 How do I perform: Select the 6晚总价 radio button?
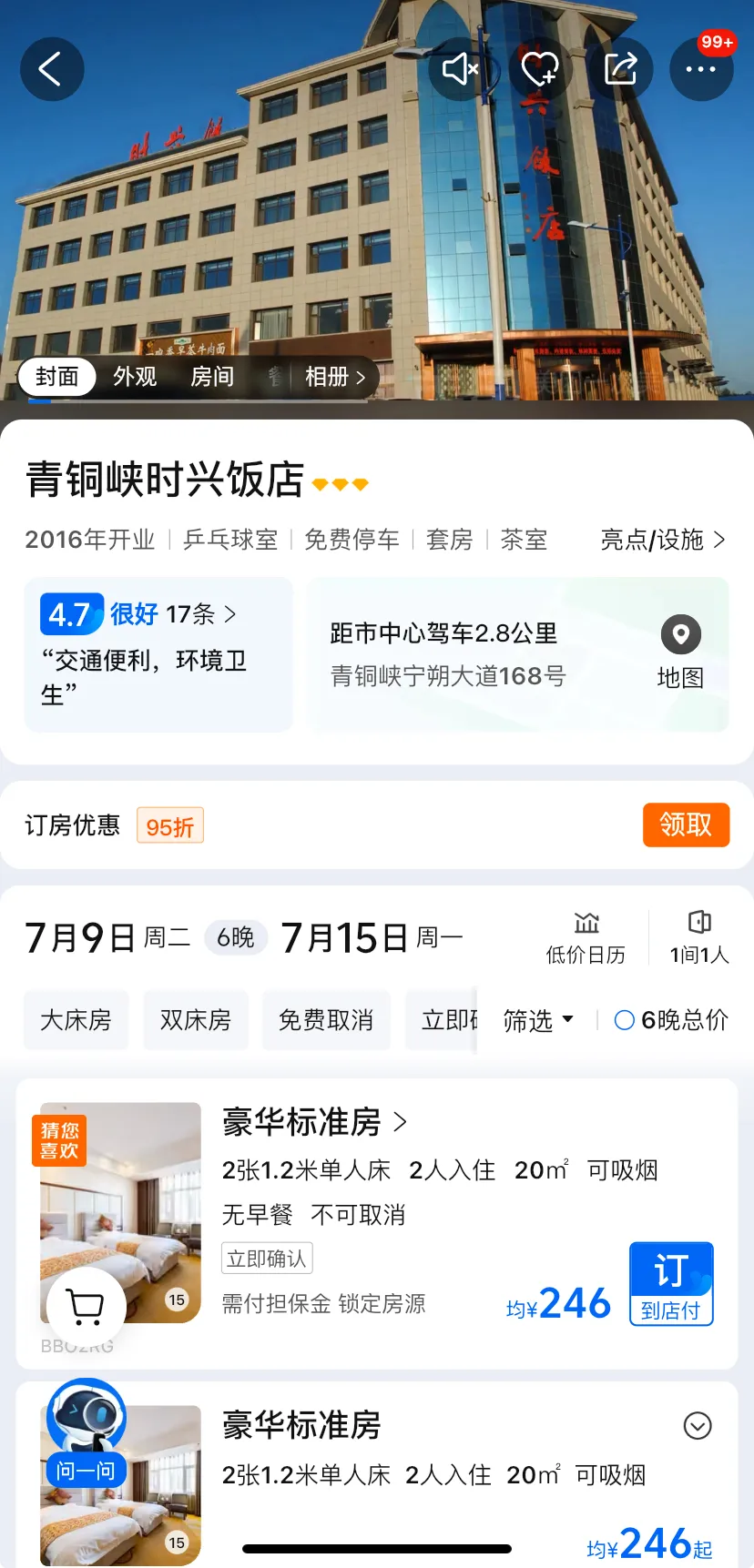(x=623, y=1020)
